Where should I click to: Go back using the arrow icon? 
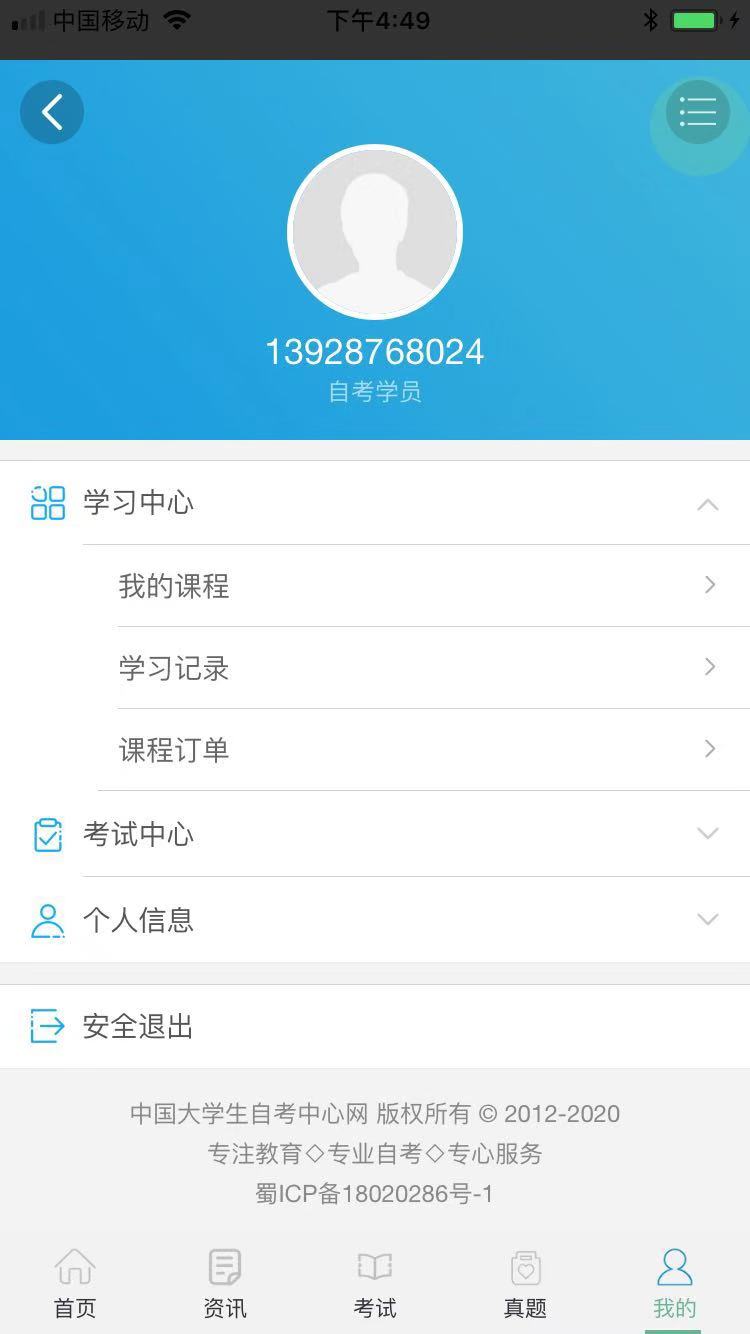pyautogui.click(x=52, y=112)
